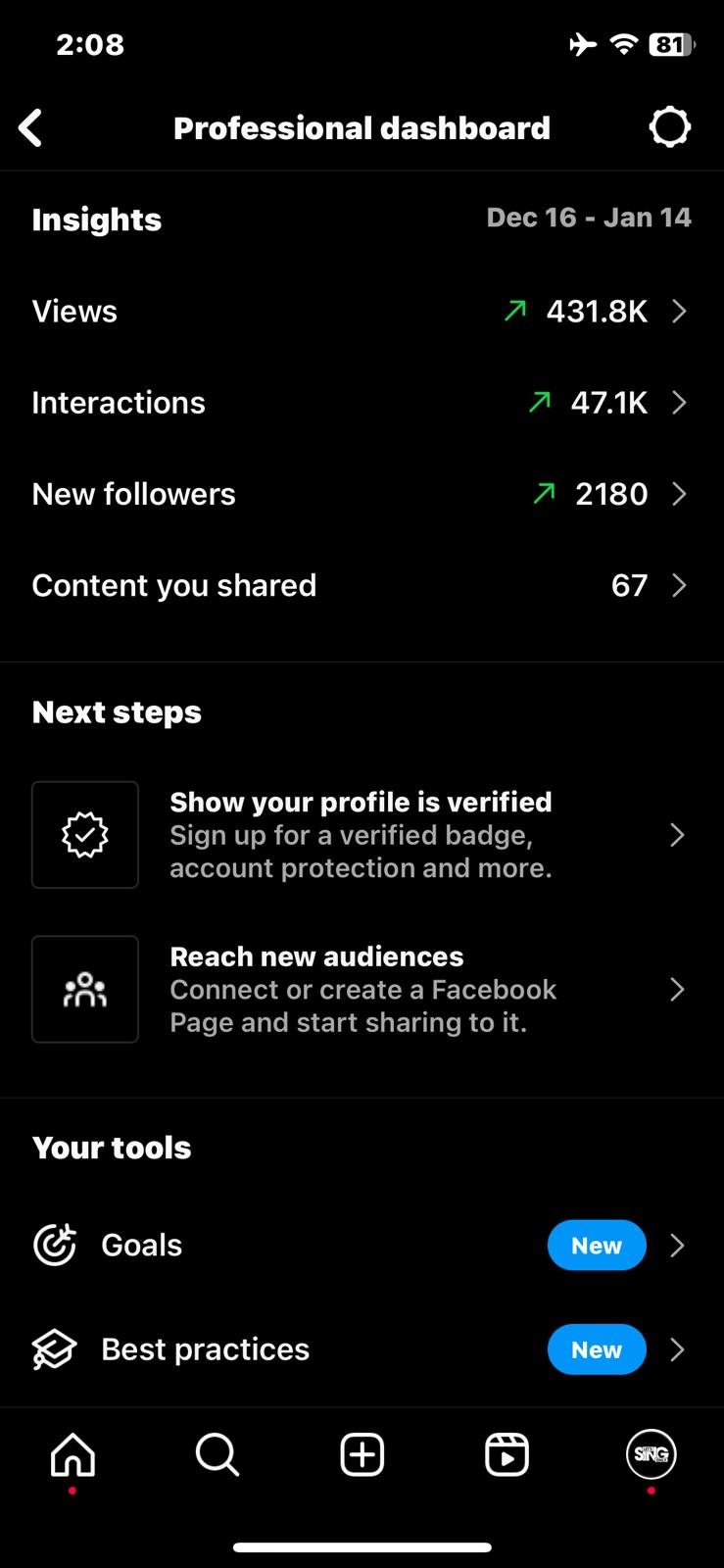Select Reach new audiences
The width and height of the screenshot is (724, 1568).
[362, 990]
